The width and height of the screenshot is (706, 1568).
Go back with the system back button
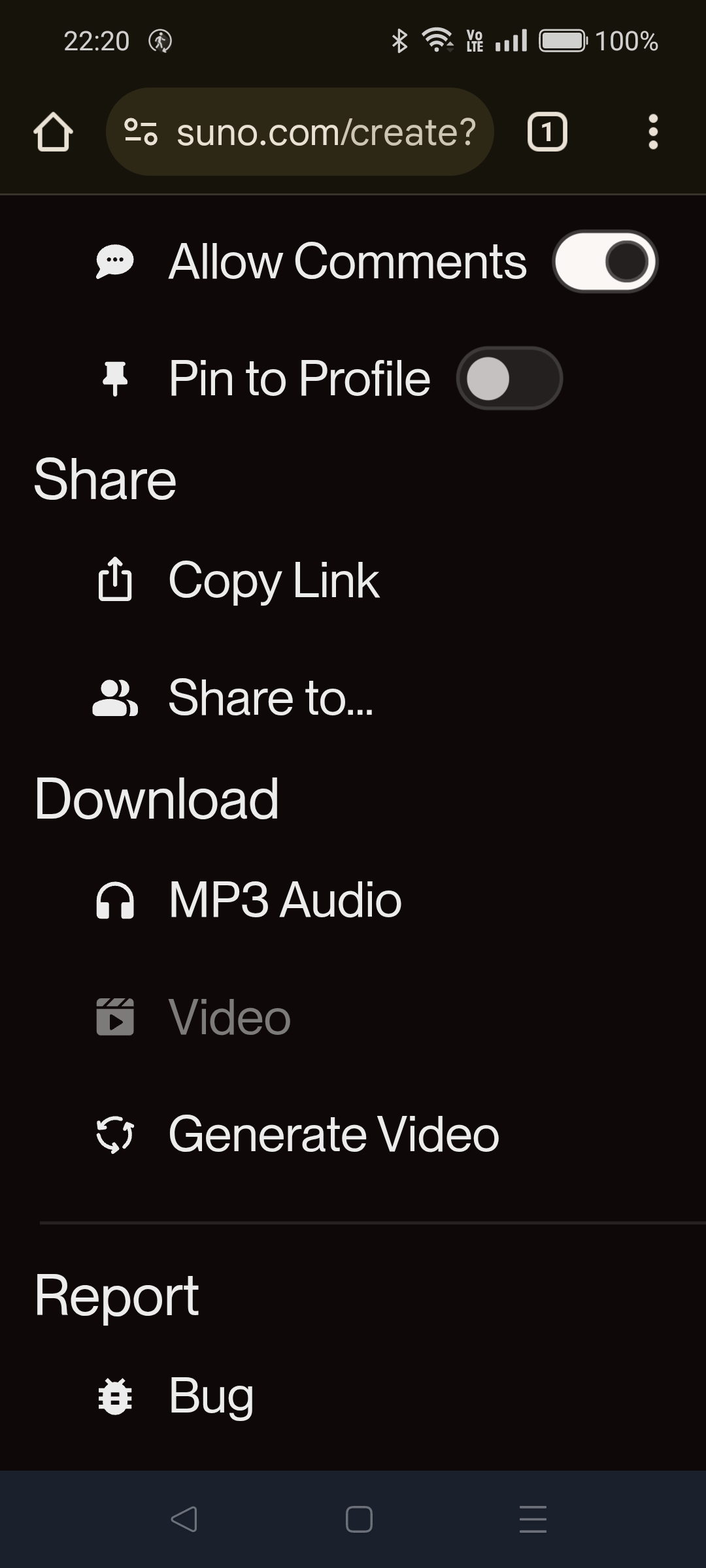click(x=184, y=1519)
